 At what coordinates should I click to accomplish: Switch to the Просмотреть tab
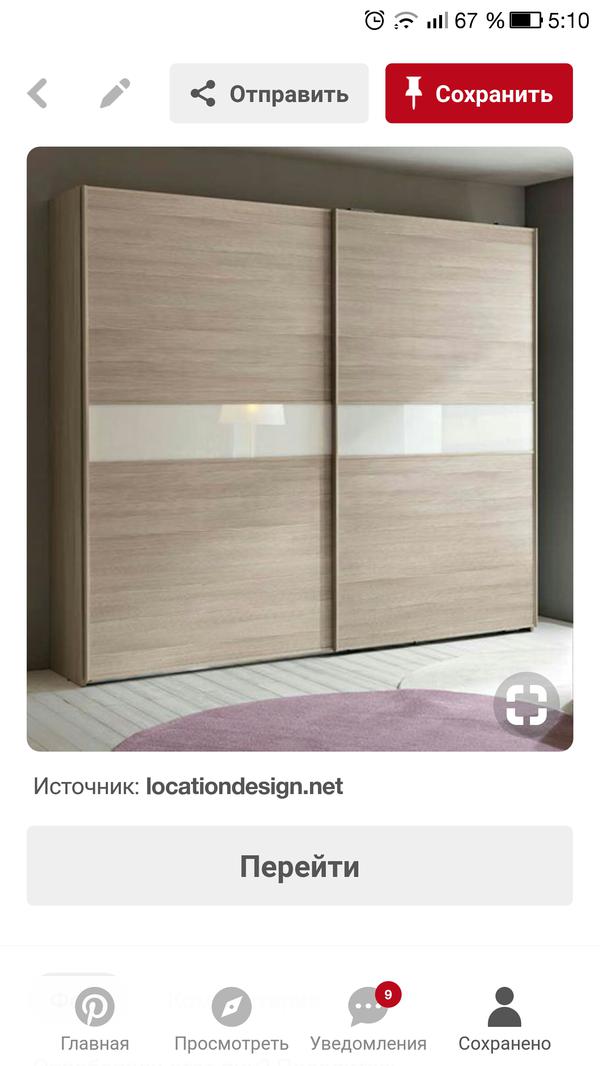point(231,1019)
